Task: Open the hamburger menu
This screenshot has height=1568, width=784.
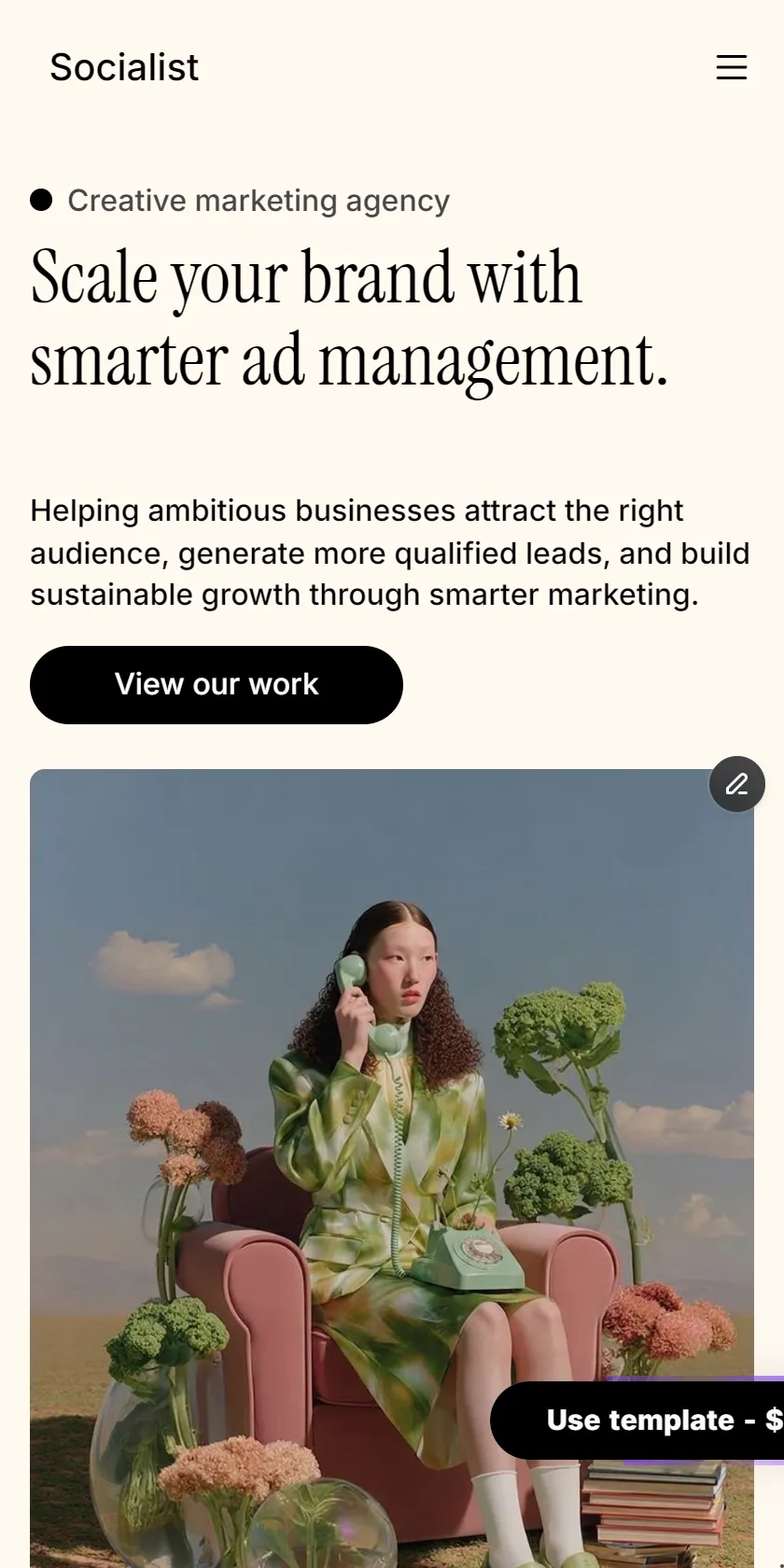Action: point(731,67)
